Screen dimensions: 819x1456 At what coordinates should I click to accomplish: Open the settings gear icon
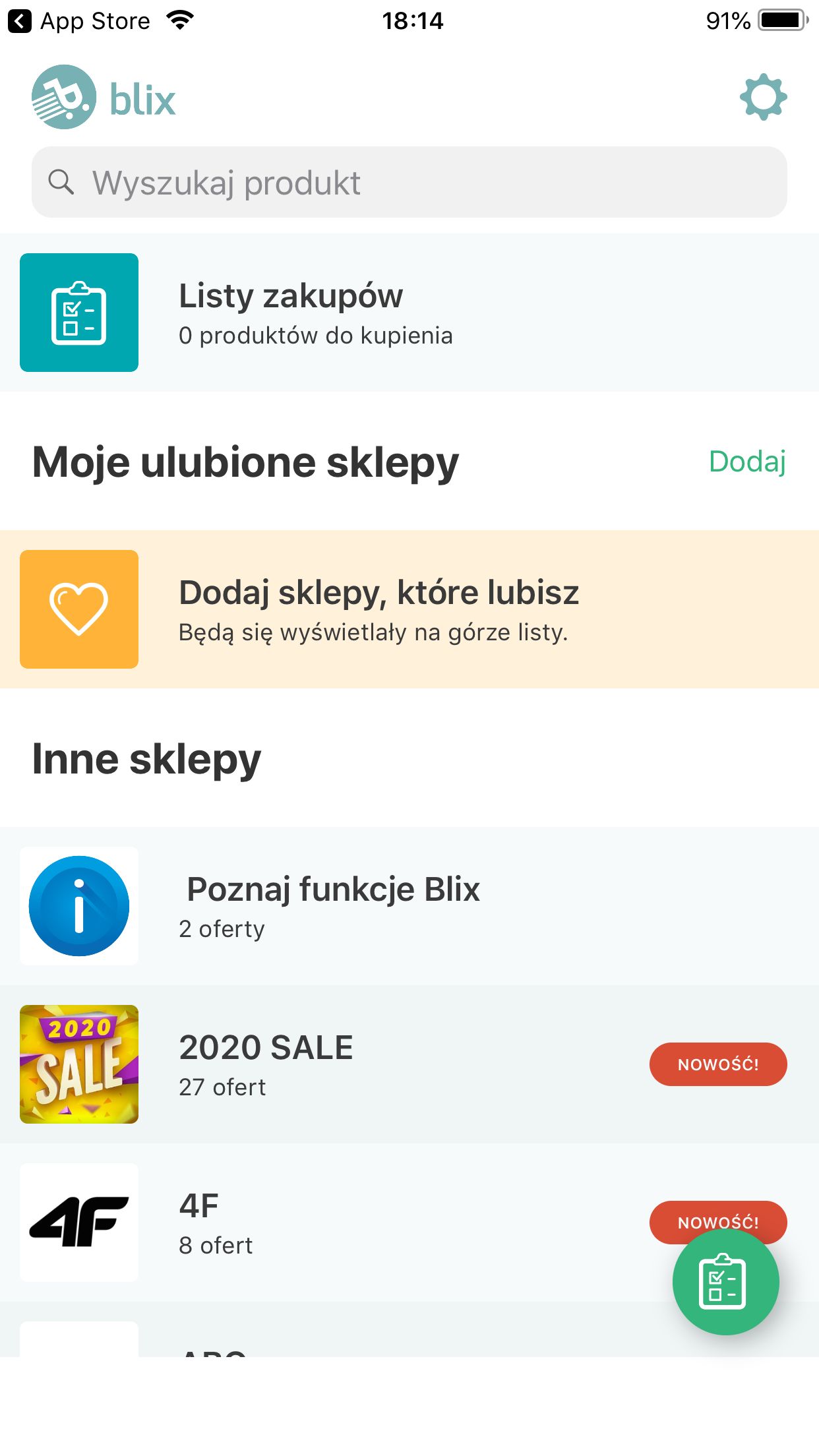(763, 97)
